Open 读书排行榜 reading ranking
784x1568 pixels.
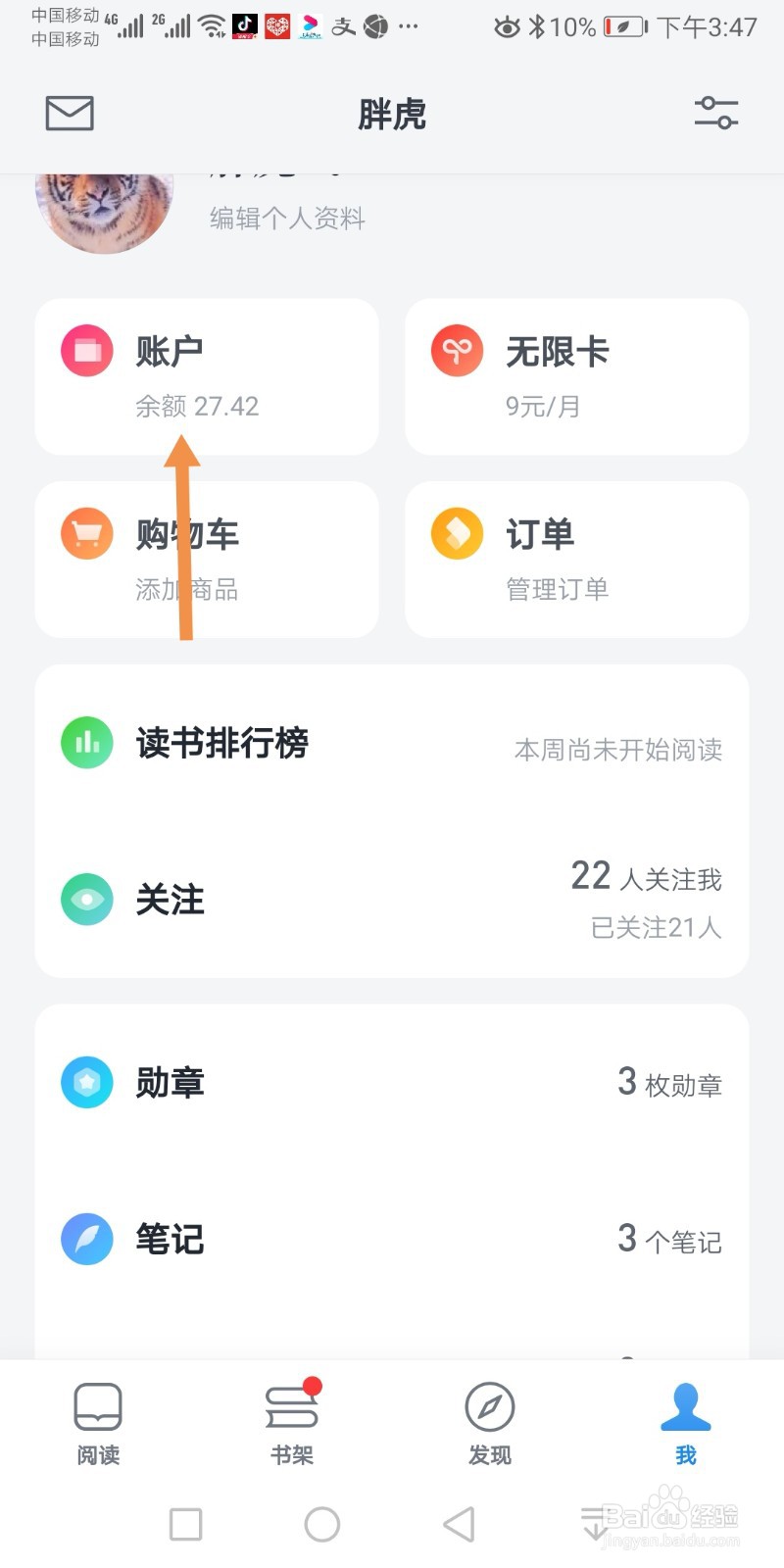point(392,744)
